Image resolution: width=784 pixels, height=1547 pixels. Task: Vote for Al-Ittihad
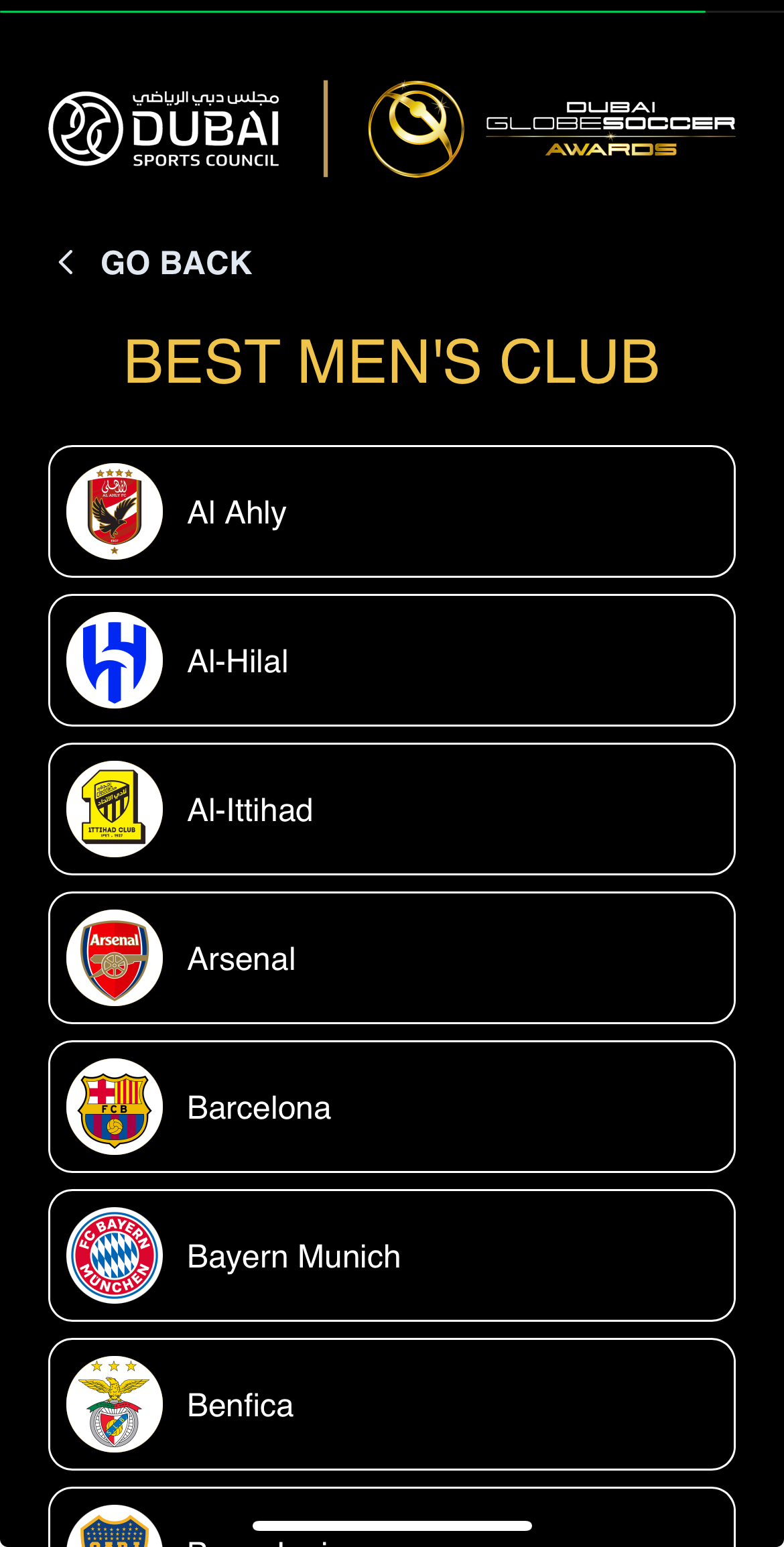pos(391,809)
